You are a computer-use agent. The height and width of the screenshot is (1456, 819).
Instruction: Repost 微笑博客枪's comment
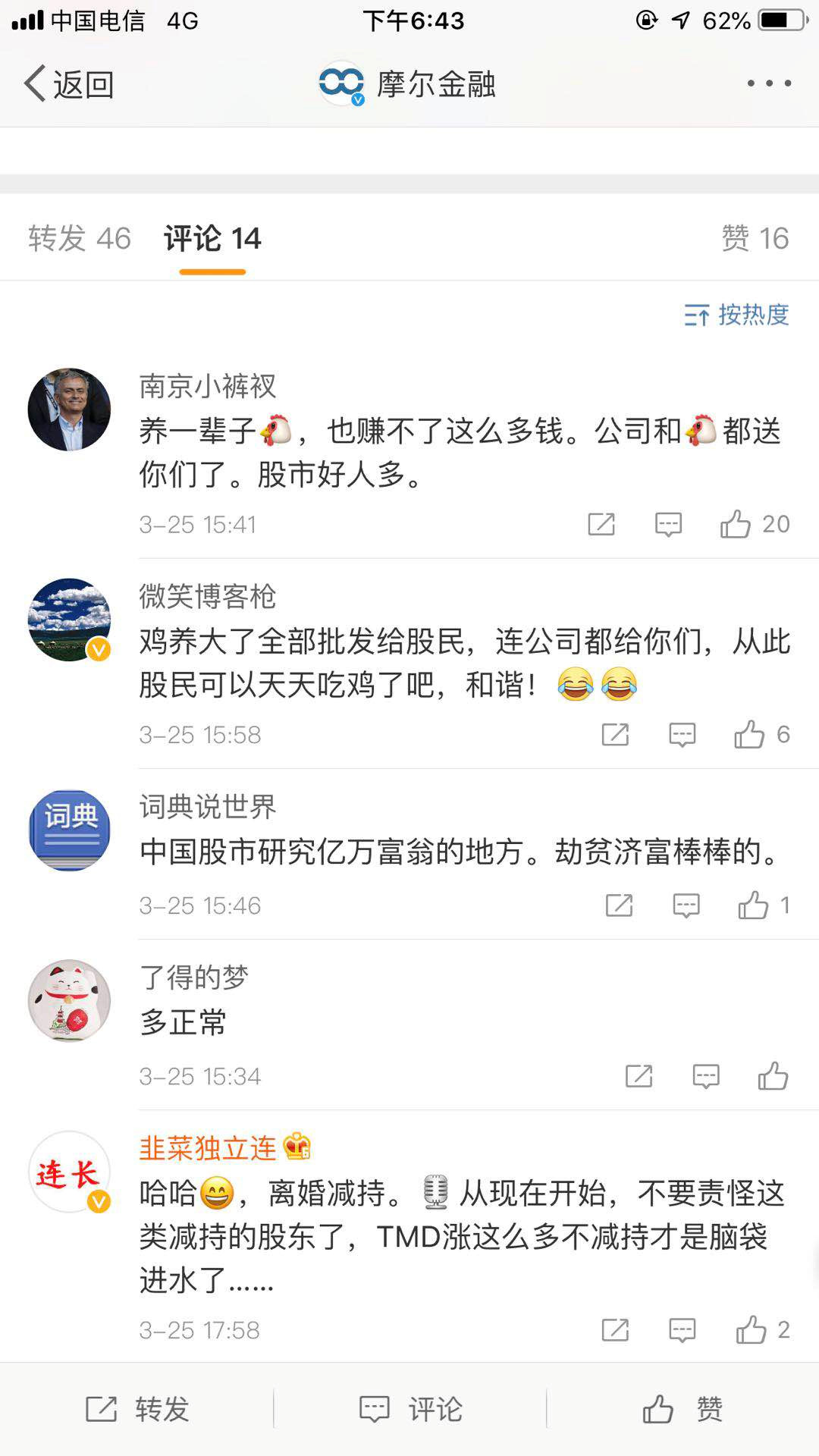(615, 734)
